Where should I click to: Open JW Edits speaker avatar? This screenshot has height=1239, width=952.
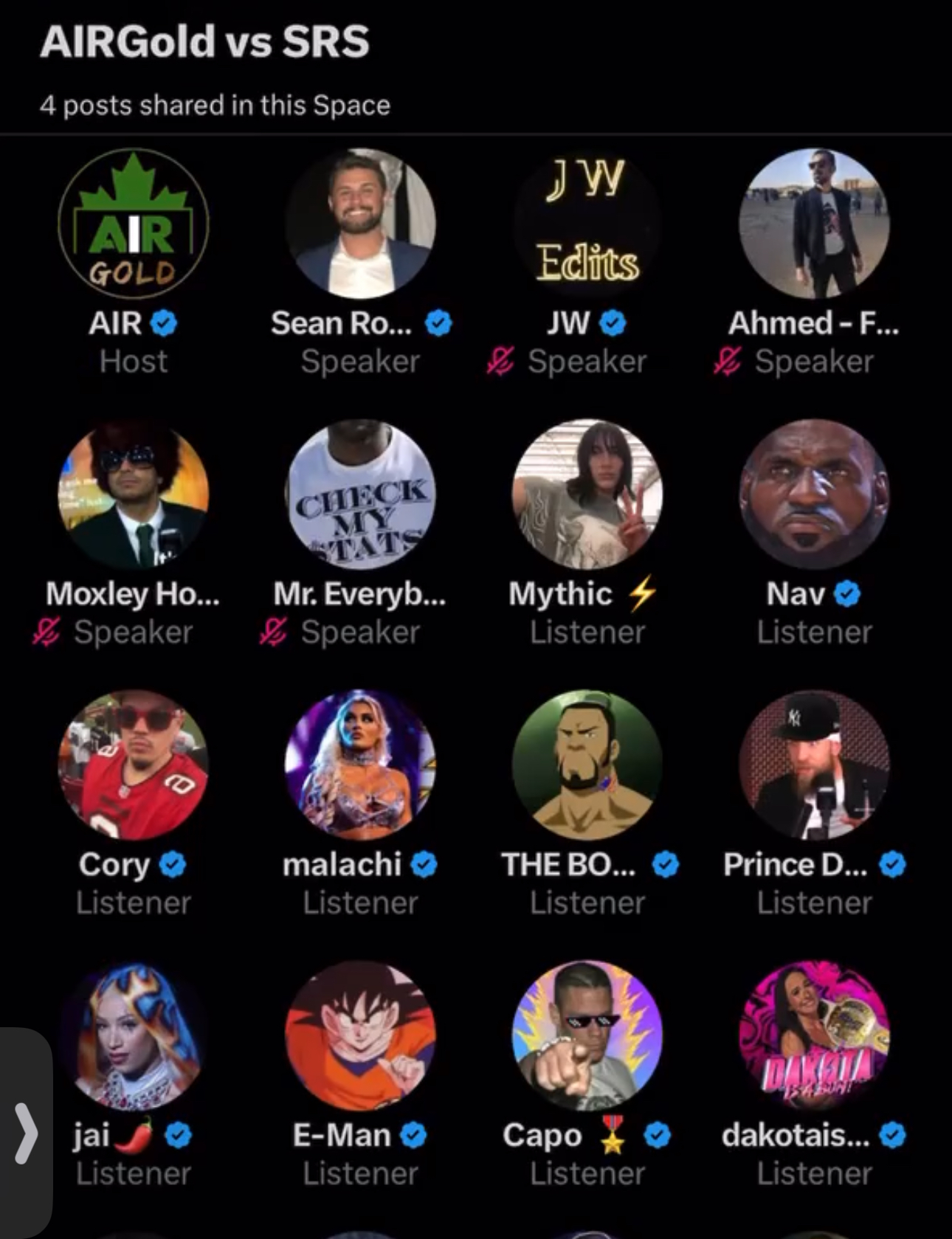click(x=587, y=224)
